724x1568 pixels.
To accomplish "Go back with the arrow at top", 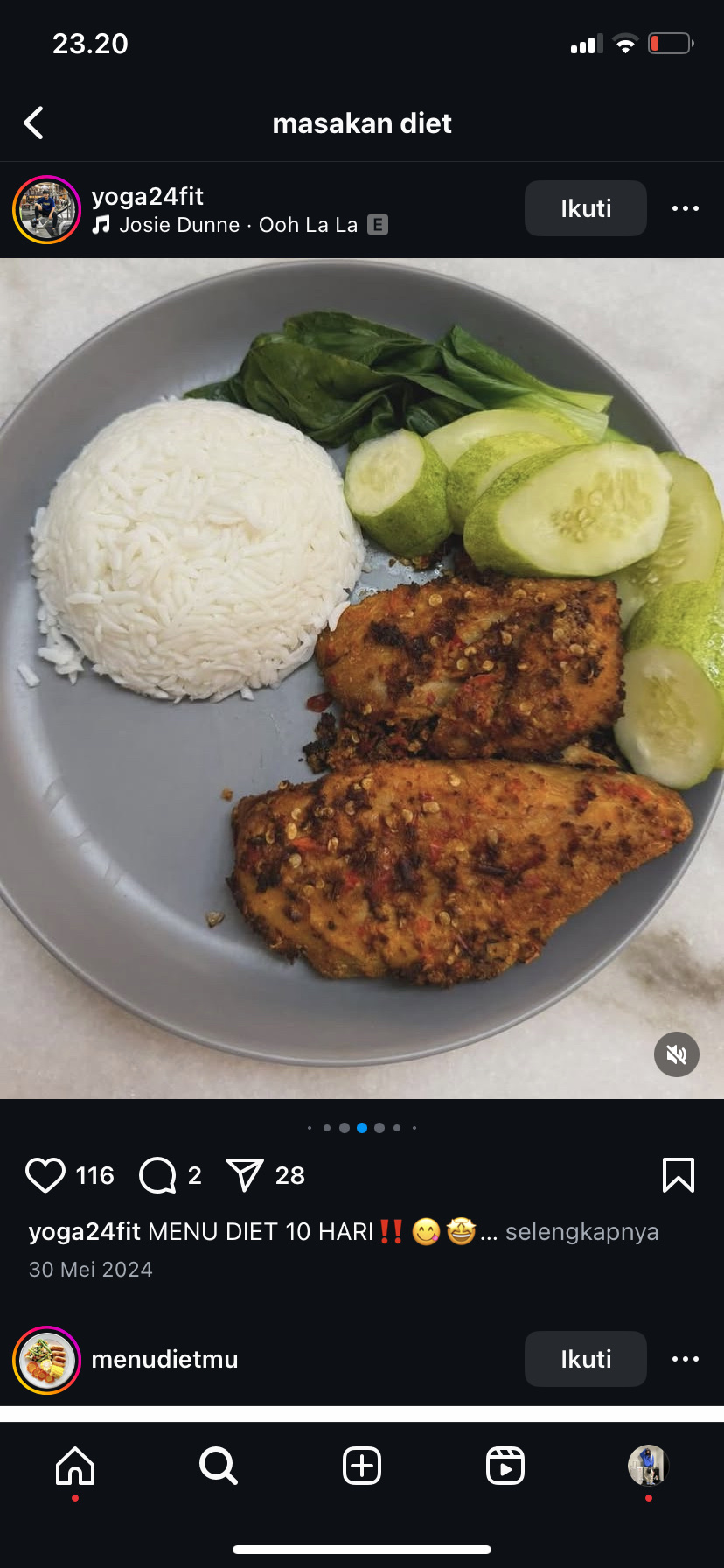I will click(33, 122).
